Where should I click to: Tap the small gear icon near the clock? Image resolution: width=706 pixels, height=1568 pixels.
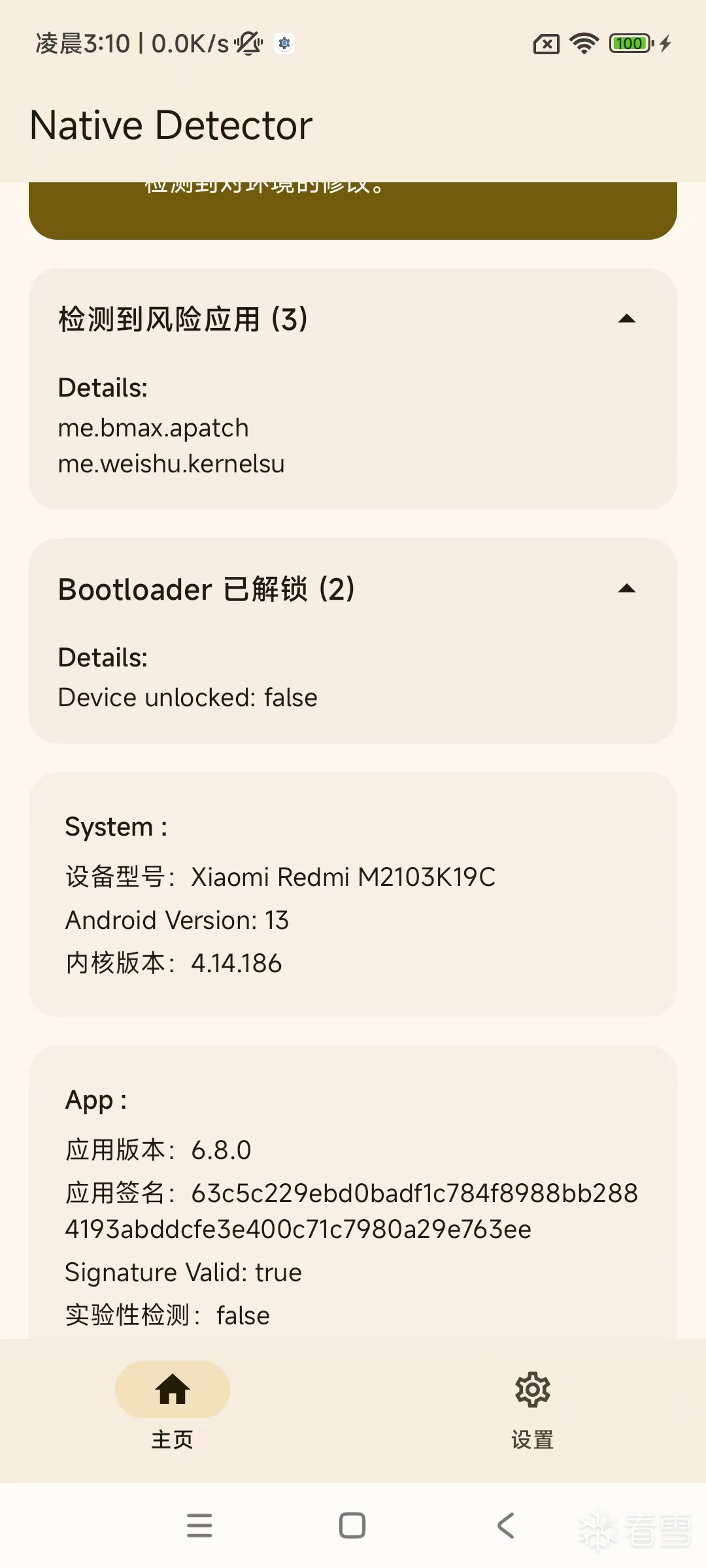(284, 43)
